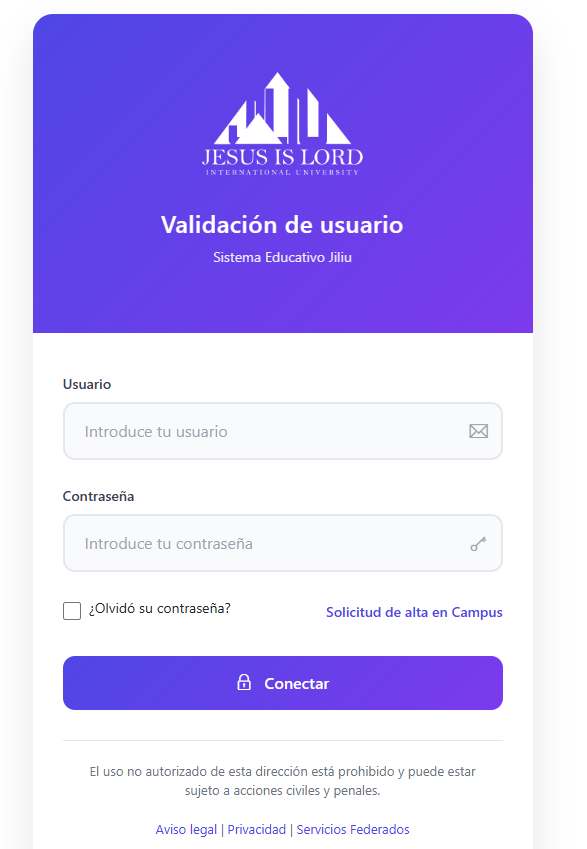Check the ¿Olvidó su contraseña? checkbox
Image resolution: width=587 pixels, height=849 pixels.
coord(72,611)
